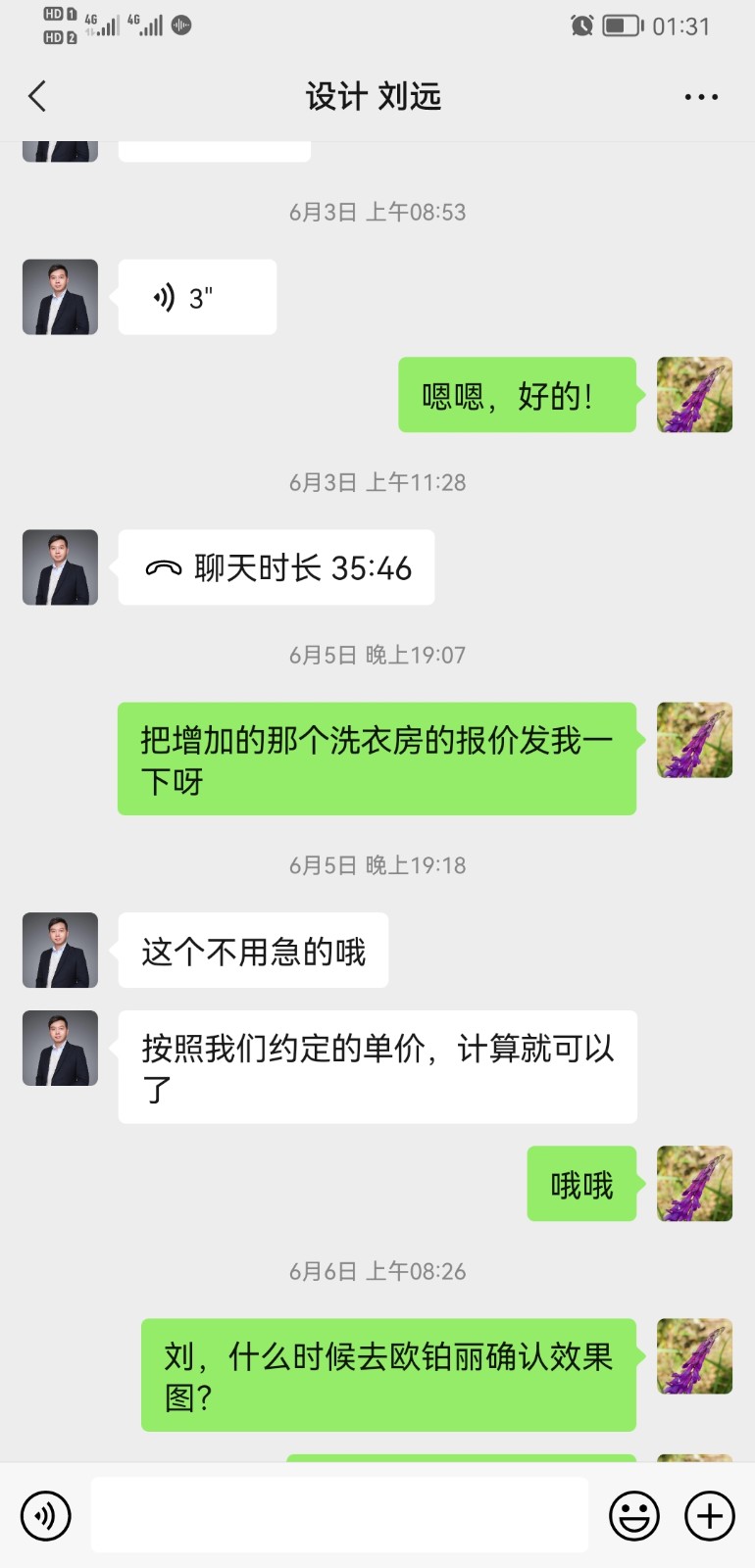This screenshot has height=1568, width=755.
Task: Open 刘远's avatar beside the voice message
Action: point(61,297)
